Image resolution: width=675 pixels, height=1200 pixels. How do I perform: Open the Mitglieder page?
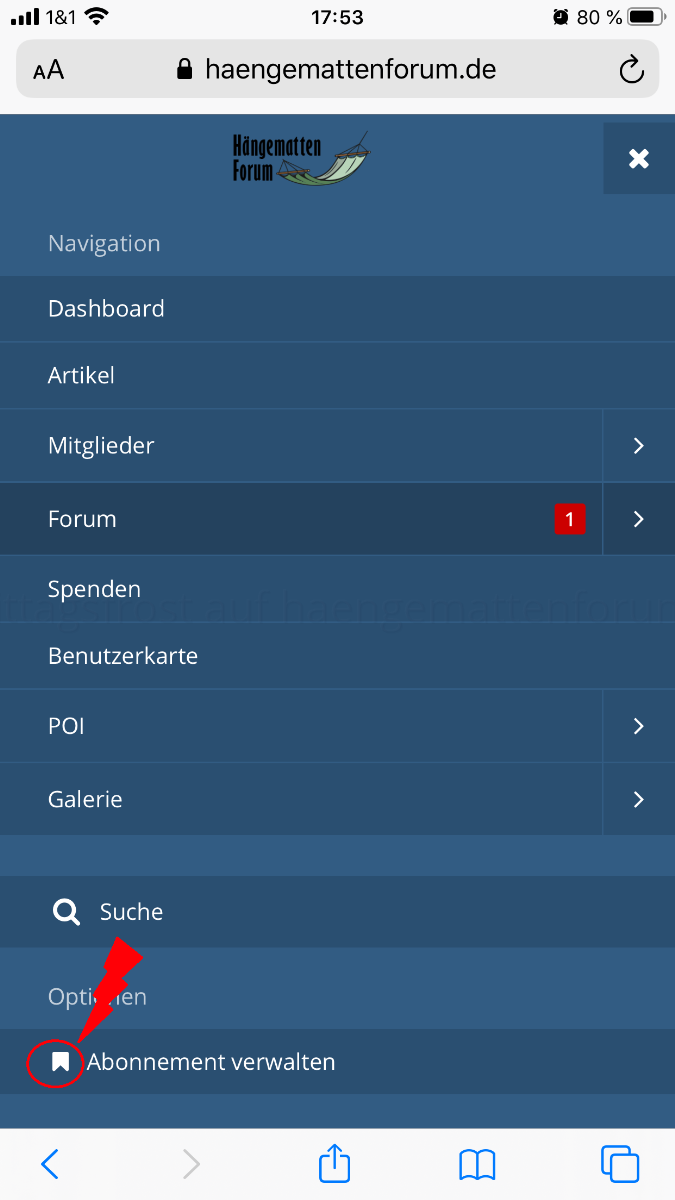click(x=101, y=445)
